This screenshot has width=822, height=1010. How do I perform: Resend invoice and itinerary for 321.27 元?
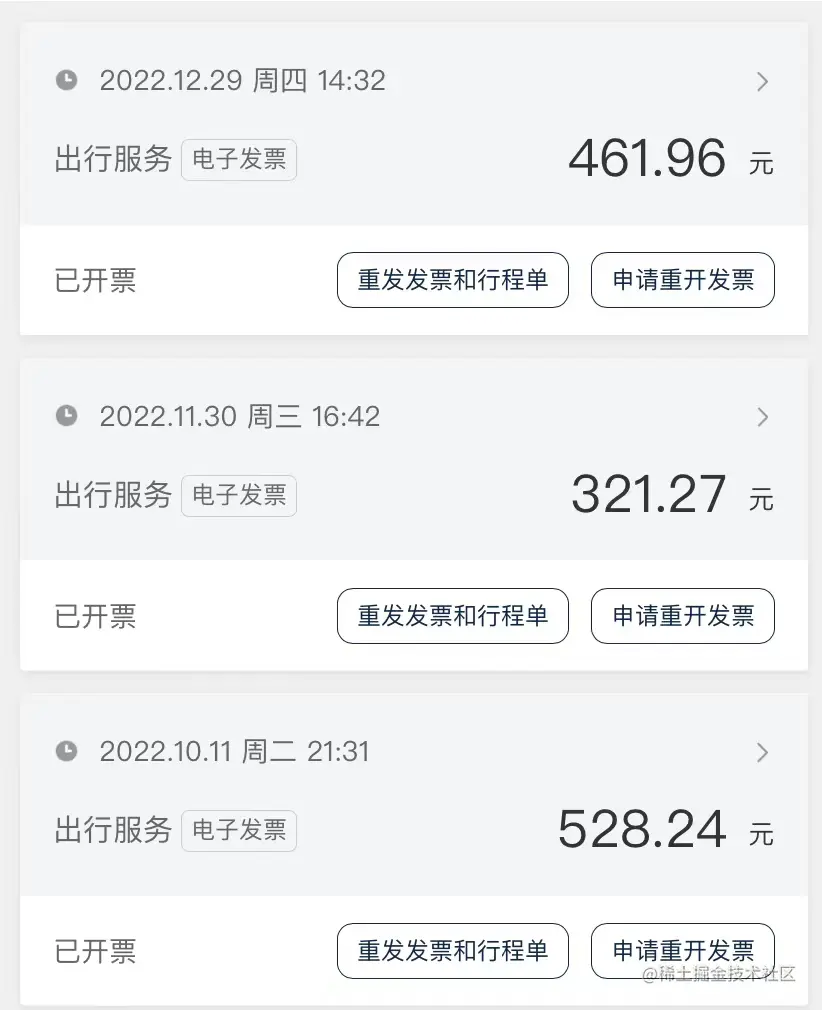coord(452,616)
